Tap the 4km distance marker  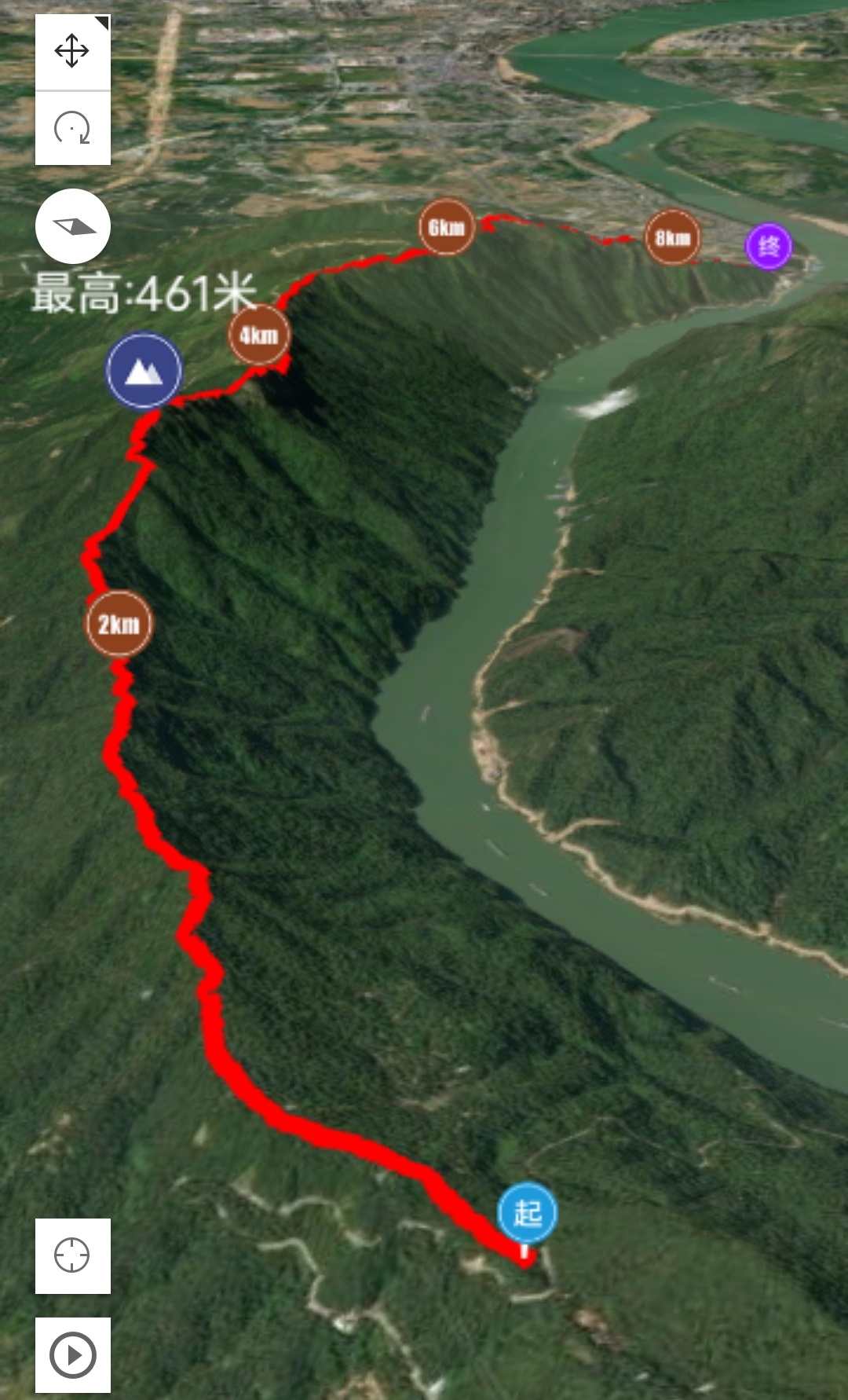[259, 335]
